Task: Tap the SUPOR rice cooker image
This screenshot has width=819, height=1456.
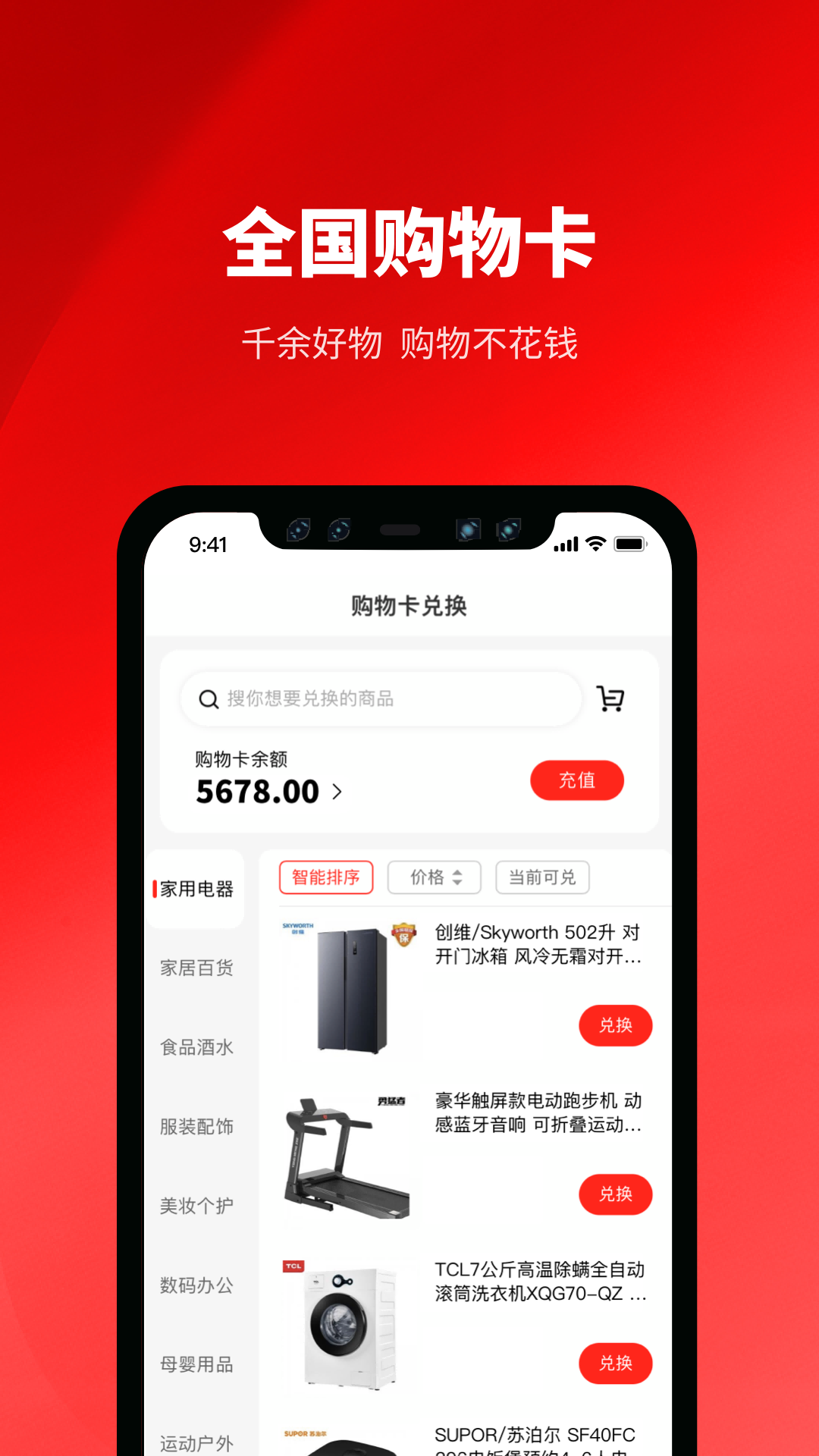Action: point(349,1441)
